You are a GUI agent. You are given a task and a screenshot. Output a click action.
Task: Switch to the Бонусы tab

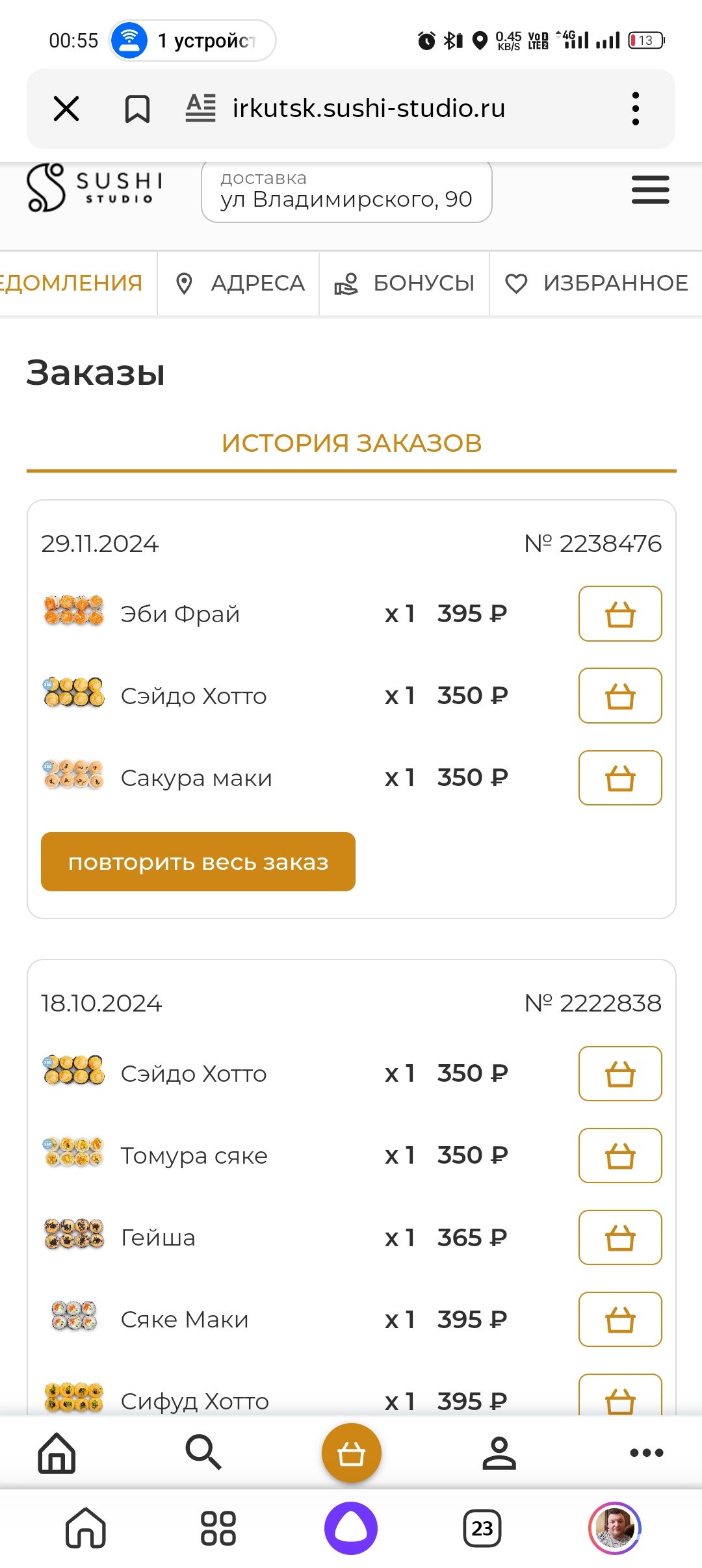[x=405, y=283]
